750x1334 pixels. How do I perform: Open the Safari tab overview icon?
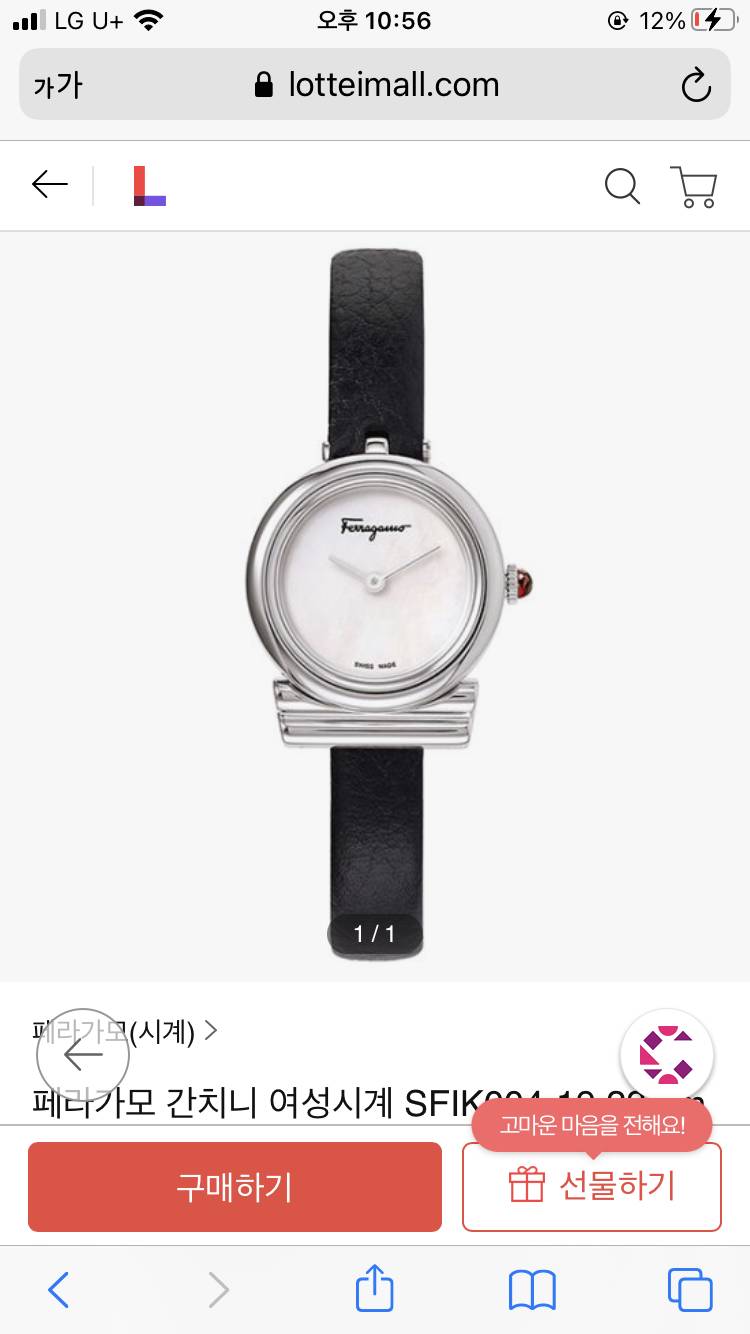pyautogui.click(x=692, y=1289)
